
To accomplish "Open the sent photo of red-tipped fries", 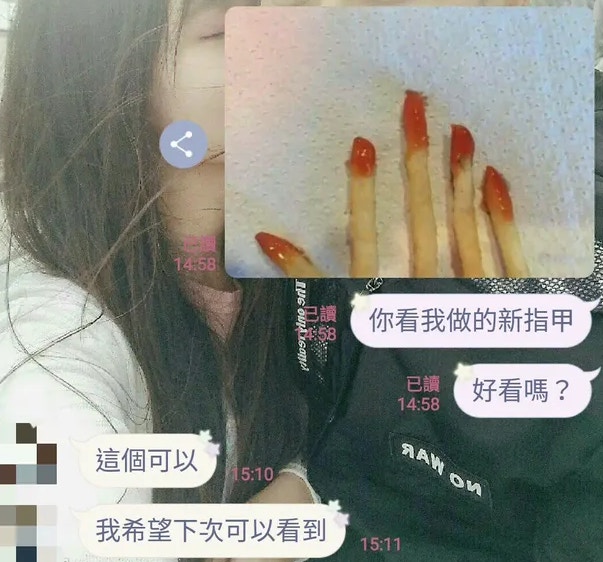I will click(408, 143).
